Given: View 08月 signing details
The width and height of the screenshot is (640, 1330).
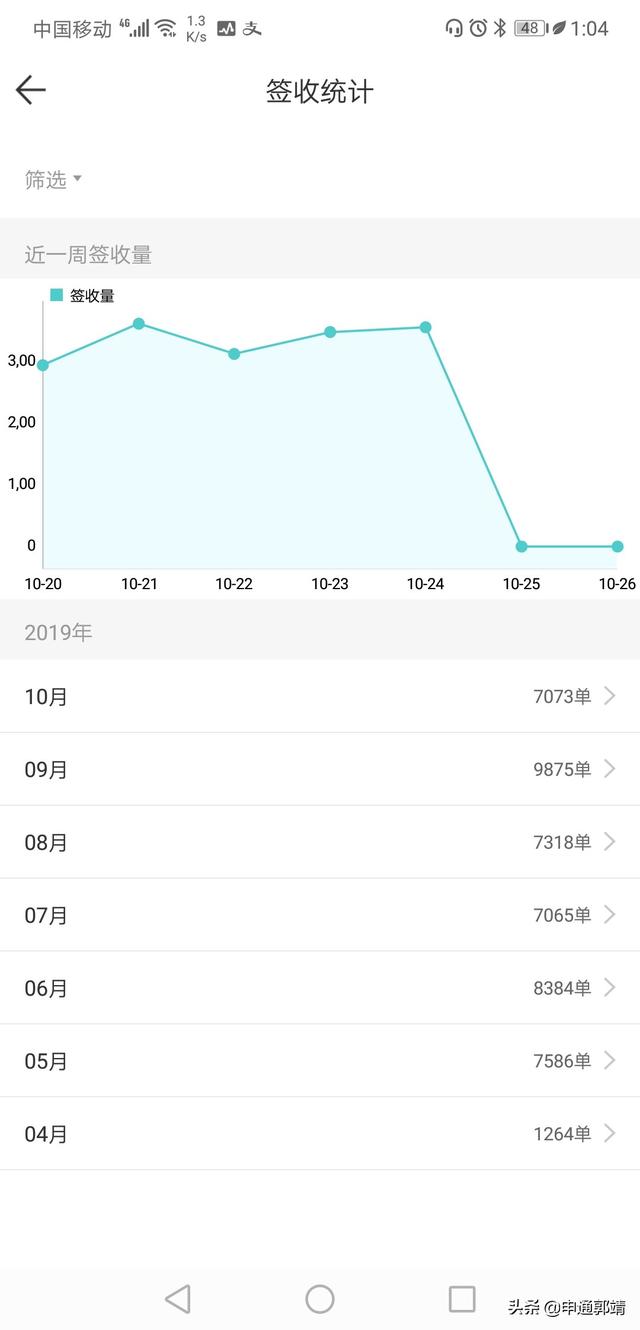Looking at the screenshot, I should [320, 842].
